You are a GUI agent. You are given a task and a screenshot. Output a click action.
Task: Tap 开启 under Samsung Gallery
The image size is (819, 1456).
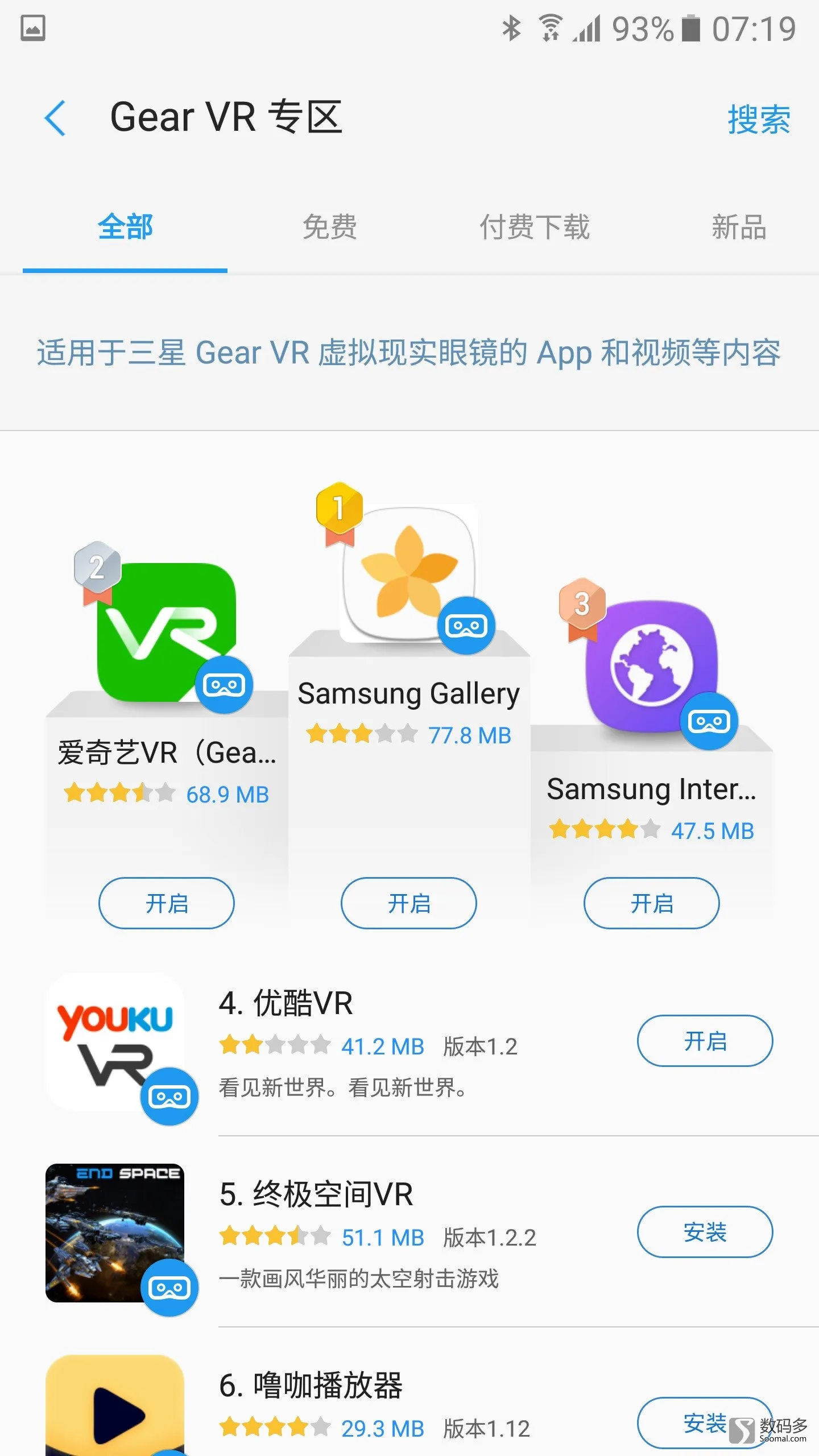pyautogui.click(x=408, y=903)
